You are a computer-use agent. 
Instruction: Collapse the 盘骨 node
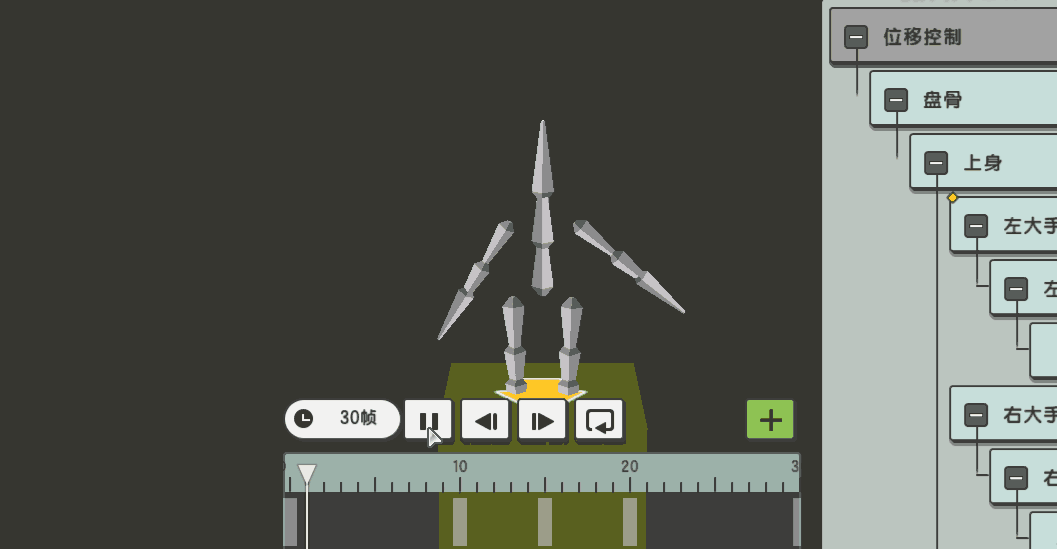point(896,100)
